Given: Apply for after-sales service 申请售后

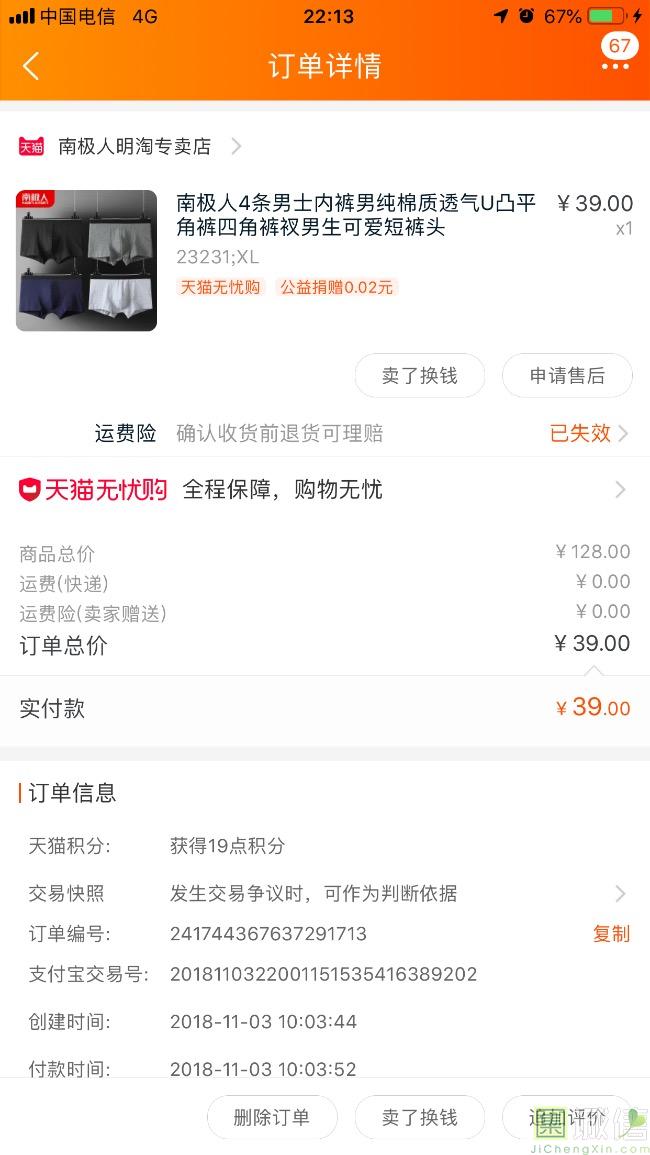Looking at the screenshot, I should pos(567,376).
